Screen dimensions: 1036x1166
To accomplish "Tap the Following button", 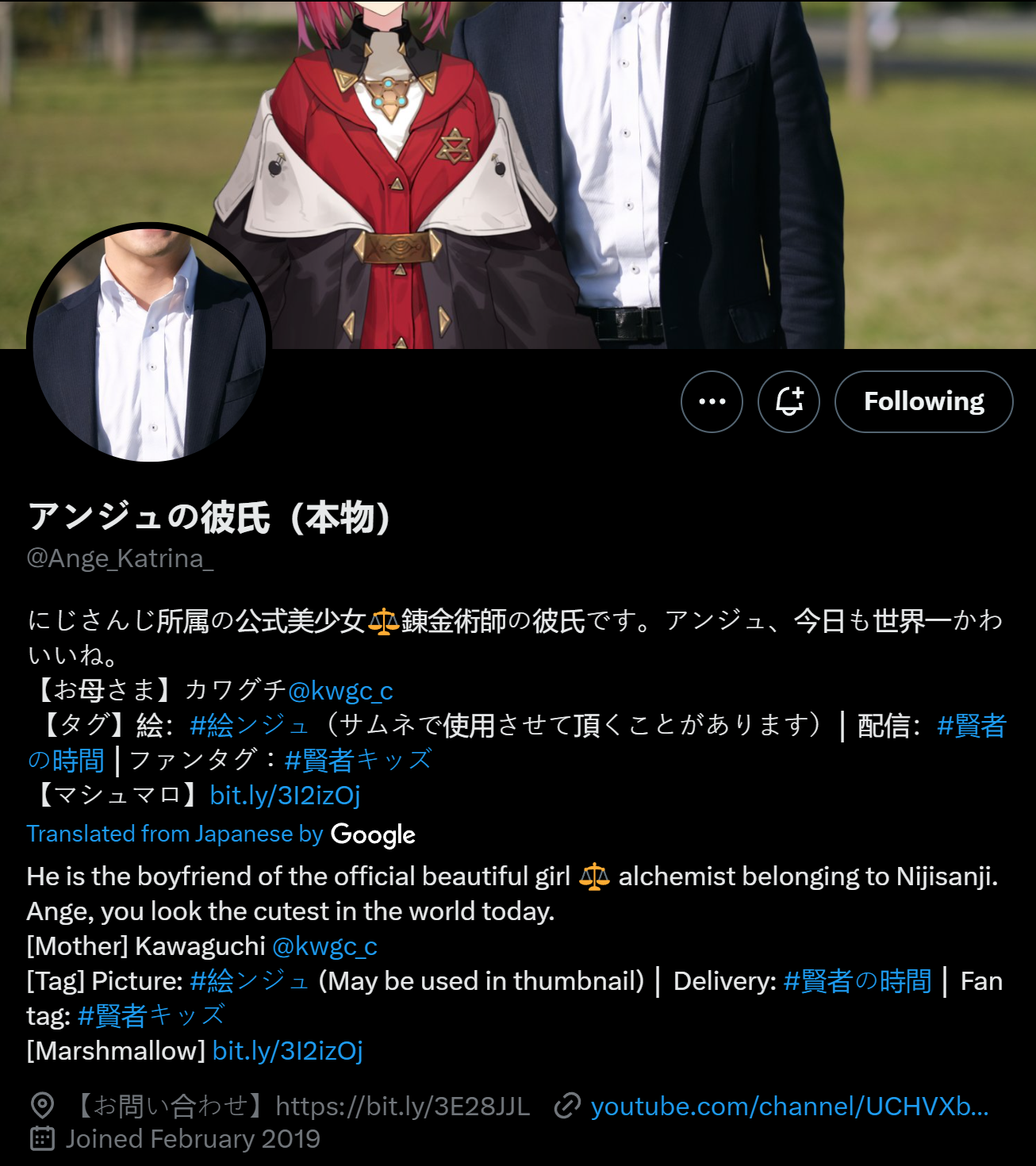I will point(923,401).
